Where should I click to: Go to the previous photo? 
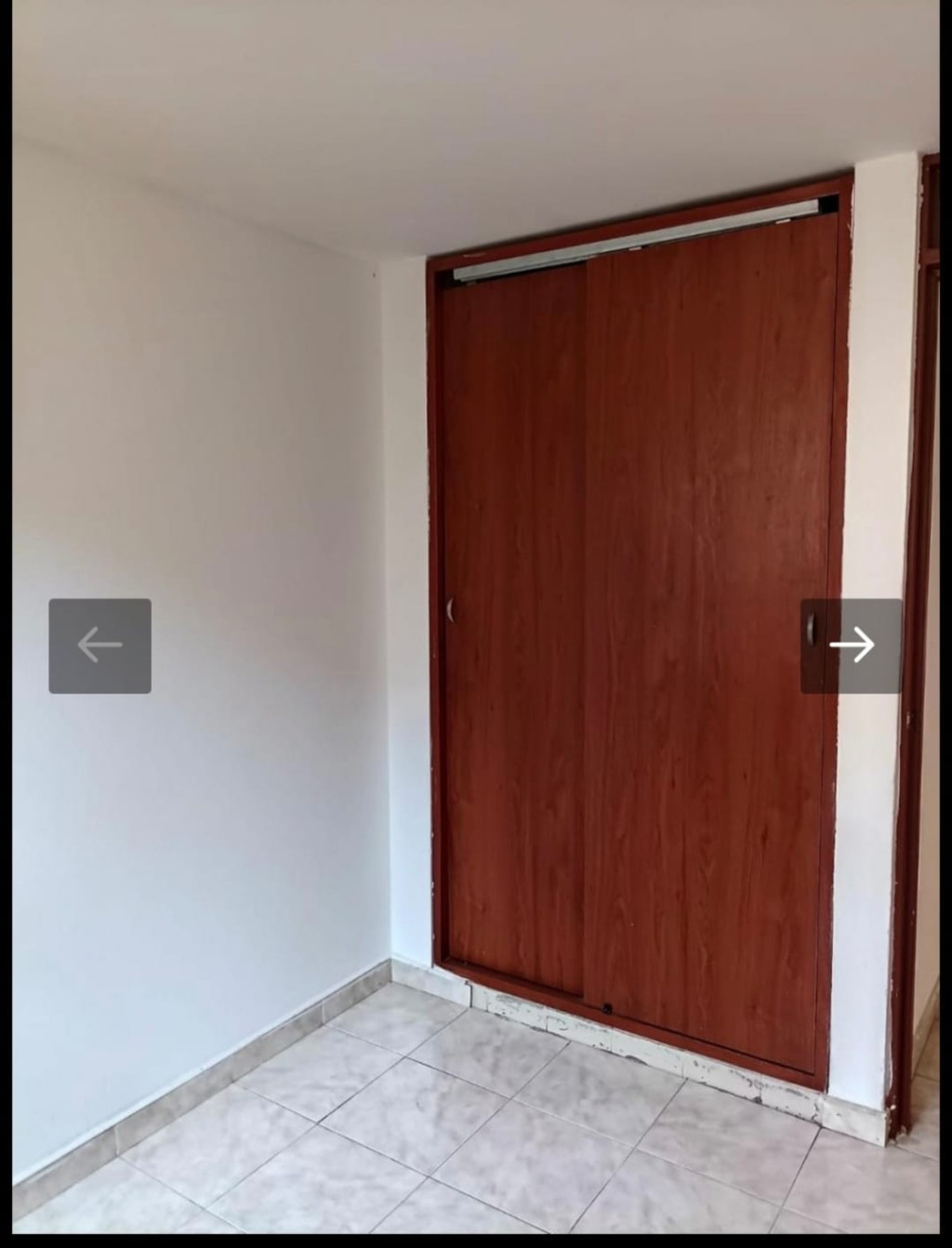click(99, 645)
